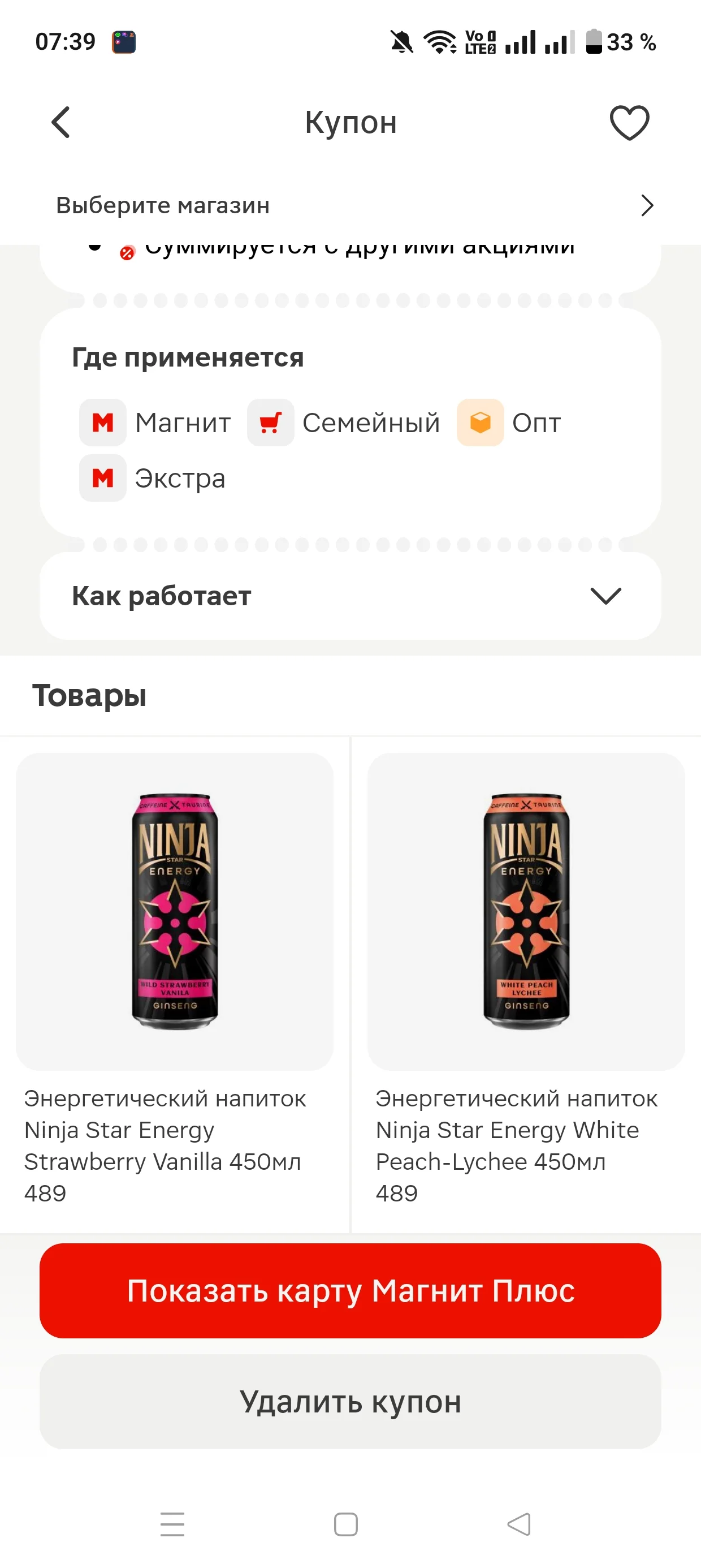
Task: Tap 'Показать карту Магнит Плюс' button
Action: click(350, 1291)
